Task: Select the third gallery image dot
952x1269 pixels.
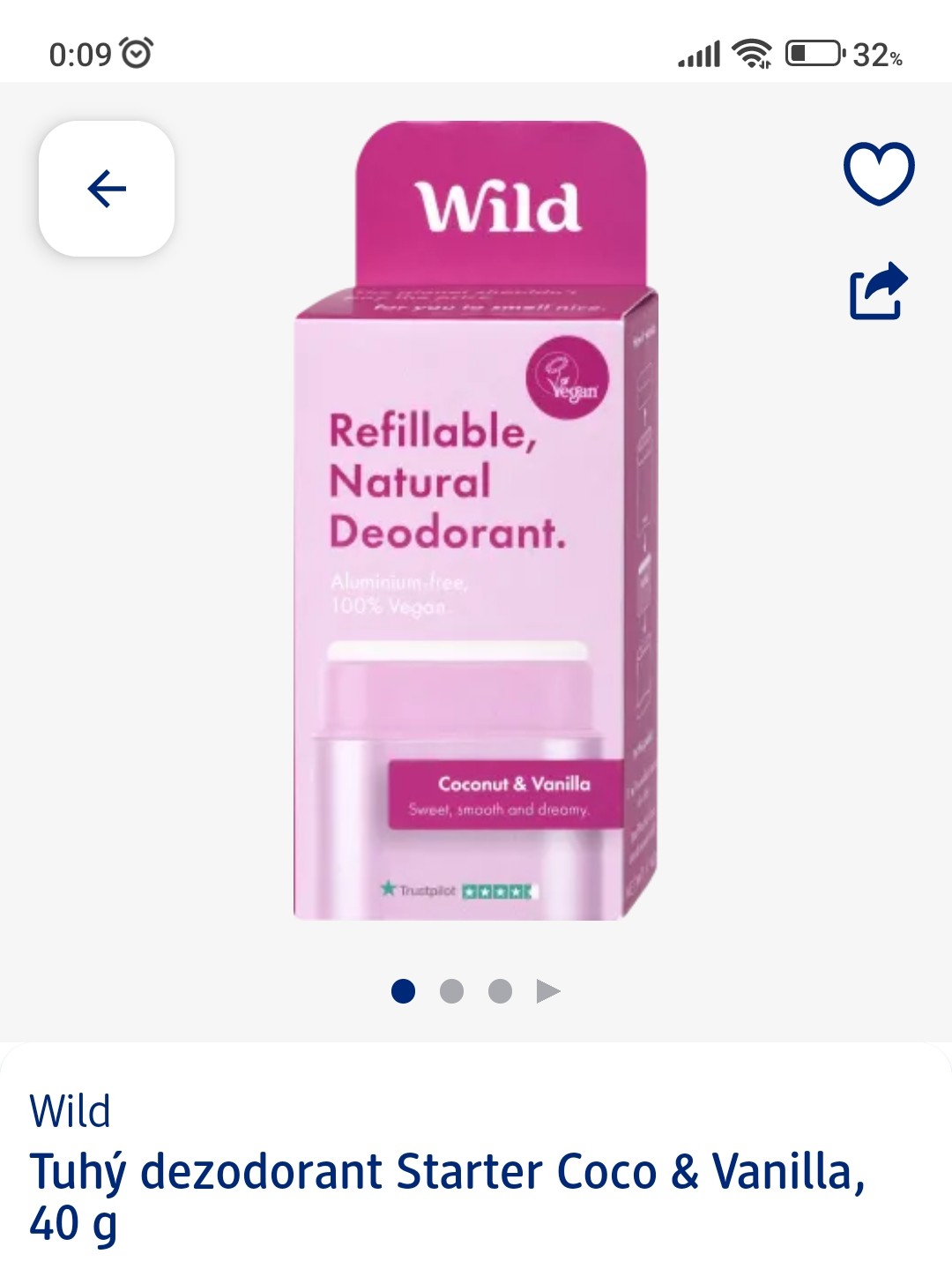Action: point(500,991)
